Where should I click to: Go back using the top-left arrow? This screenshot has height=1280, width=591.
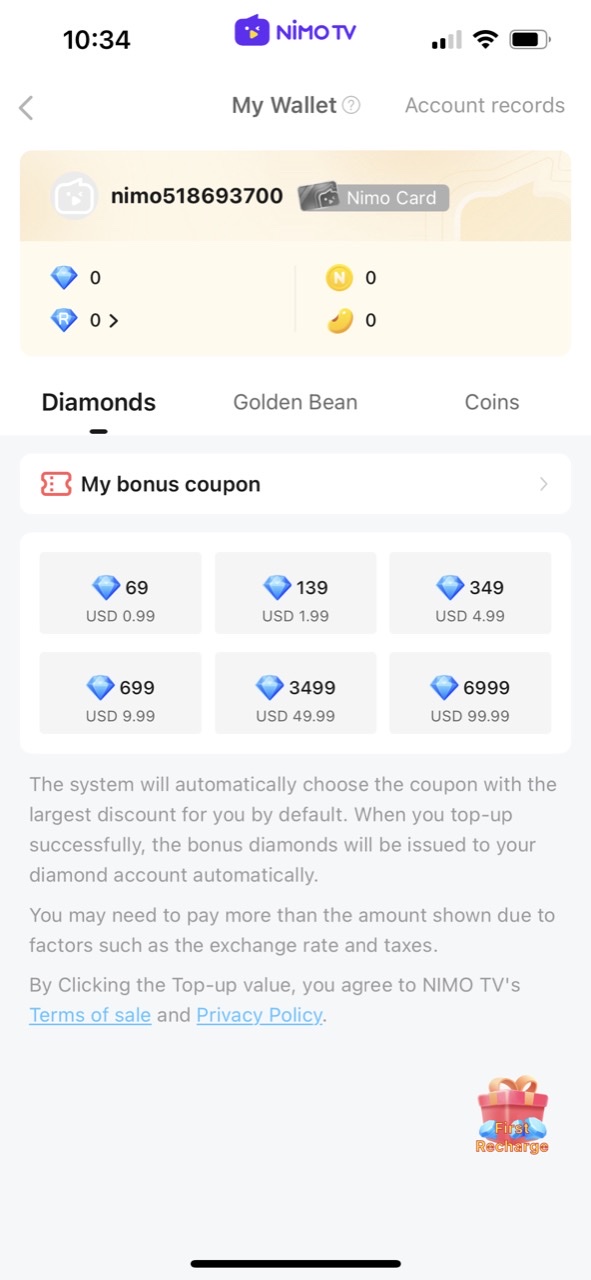click(26, 107)
